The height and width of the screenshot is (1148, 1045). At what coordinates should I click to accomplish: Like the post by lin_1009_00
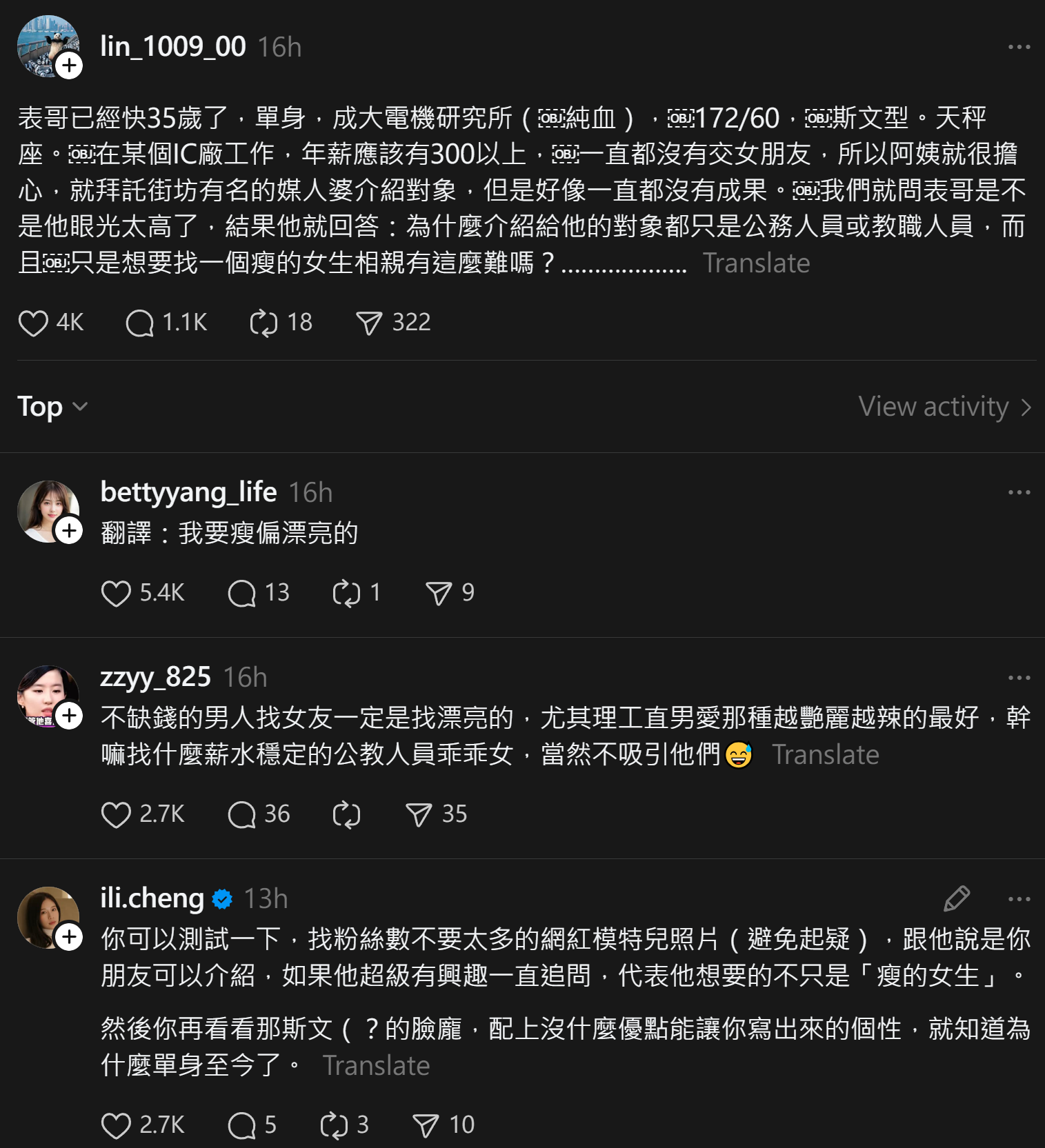33,323
